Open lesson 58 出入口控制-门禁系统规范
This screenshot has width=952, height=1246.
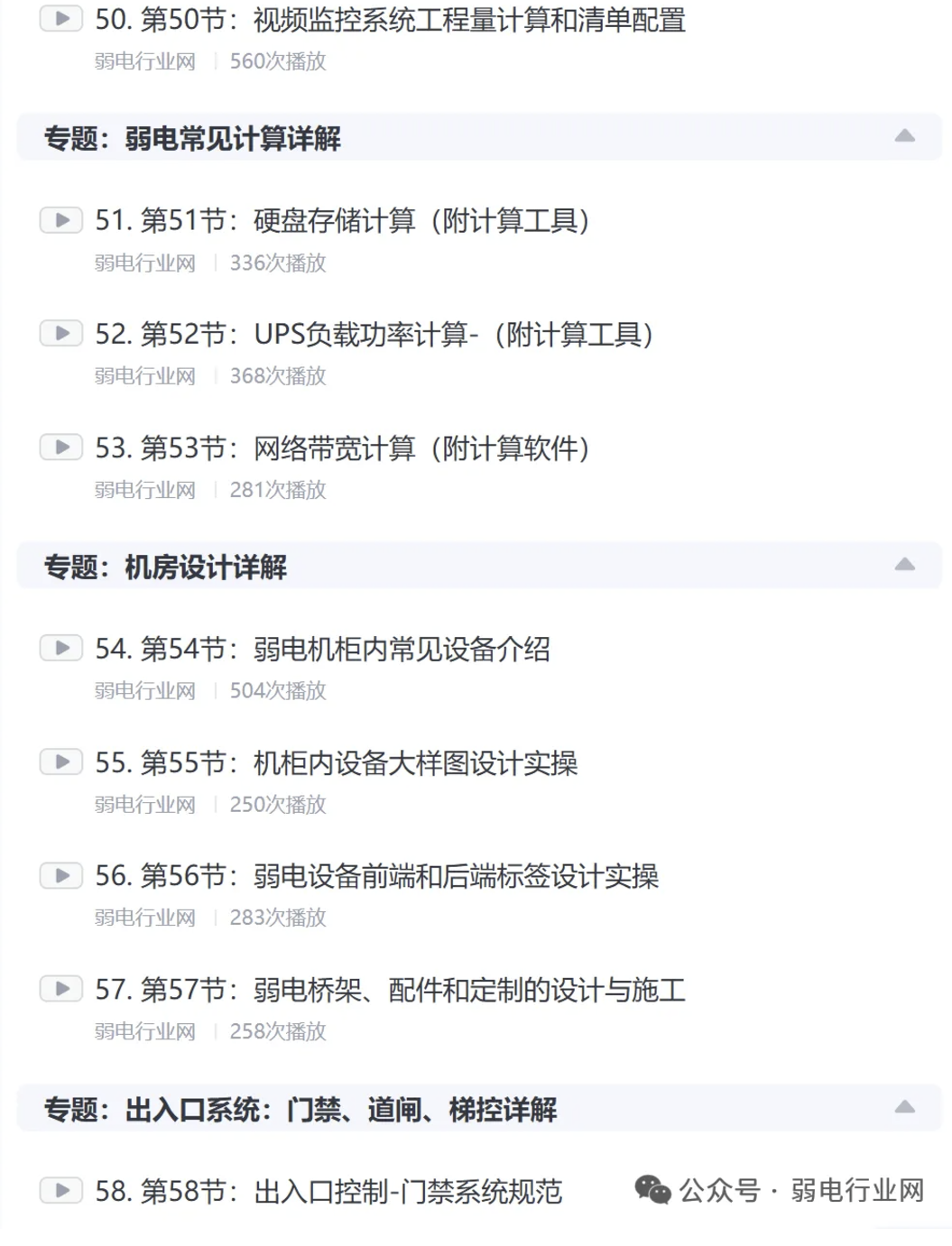[328, 1192]
